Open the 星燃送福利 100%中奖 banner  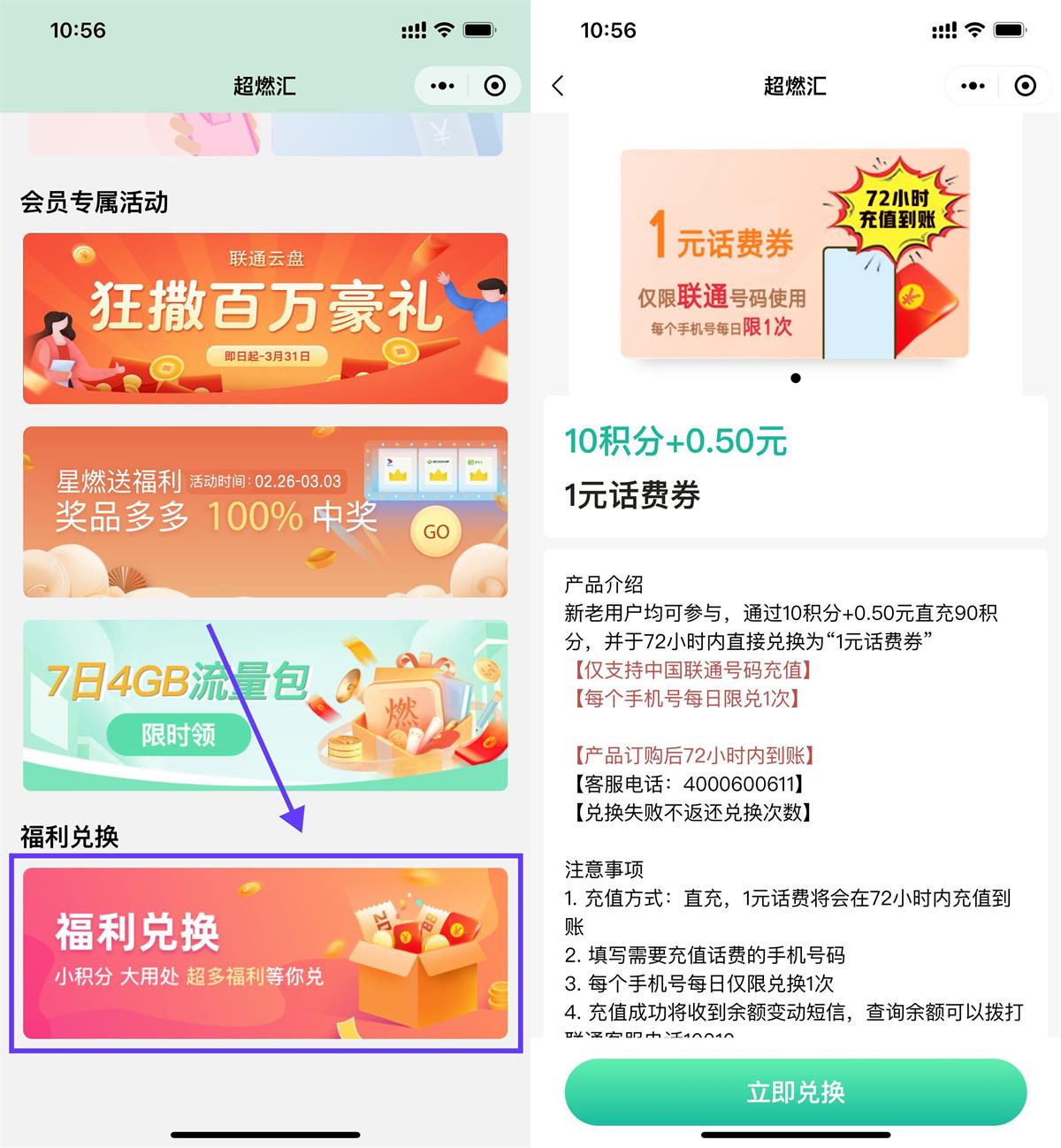click(265, 511)
